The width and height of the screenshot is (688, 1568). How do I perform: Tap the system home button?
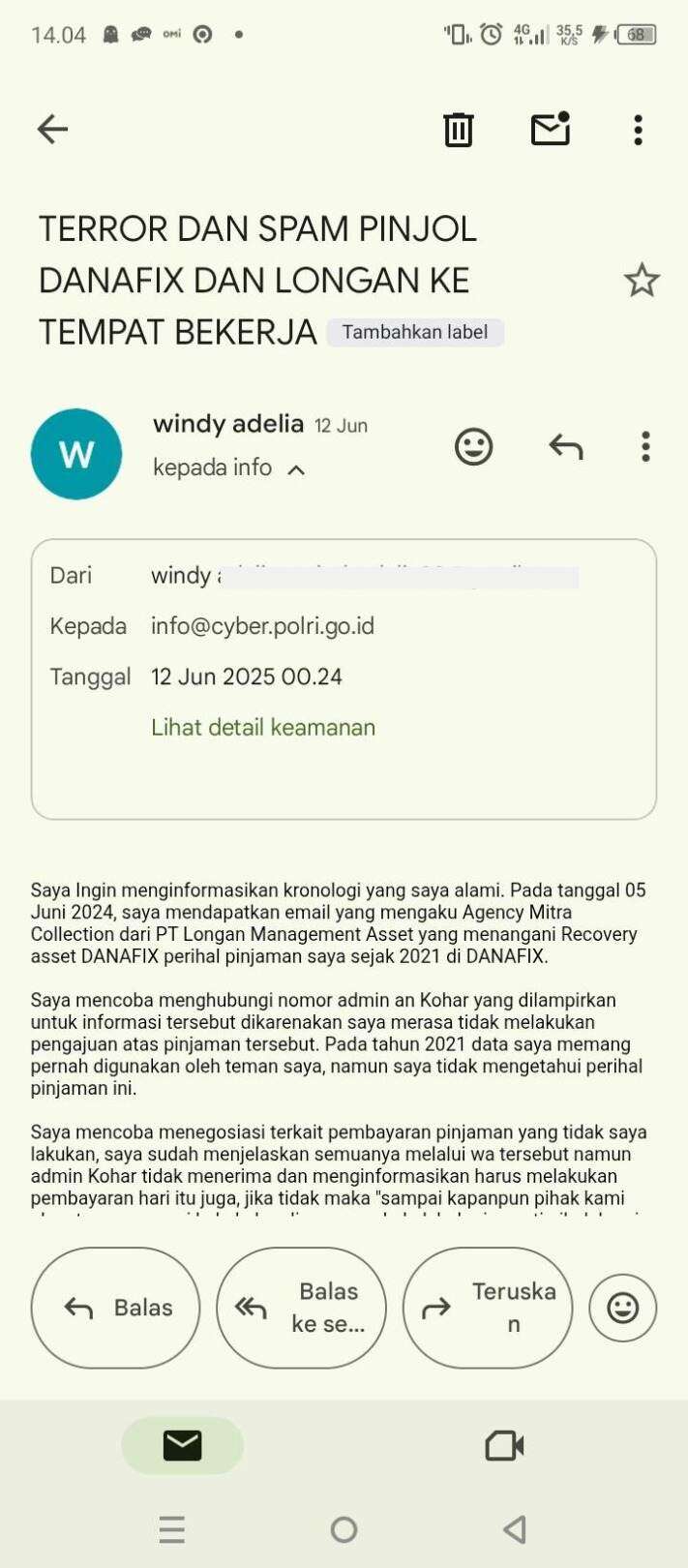coord(344,1529)
